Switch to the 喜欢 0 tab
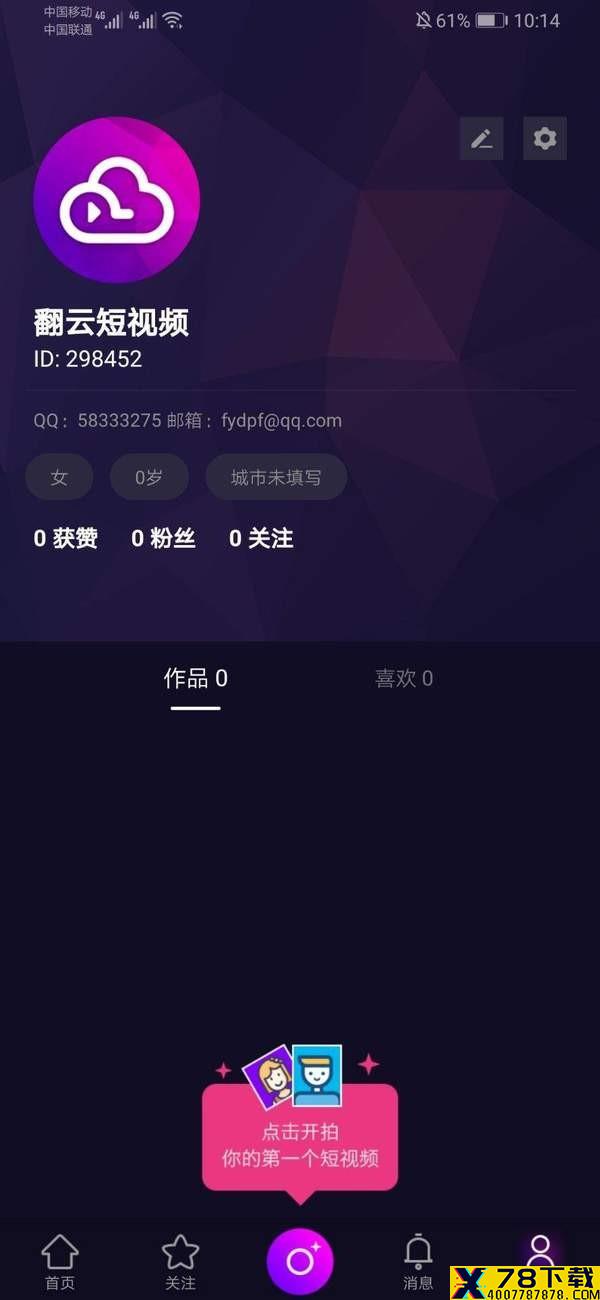600x1300 pixels. coord(404,679)
